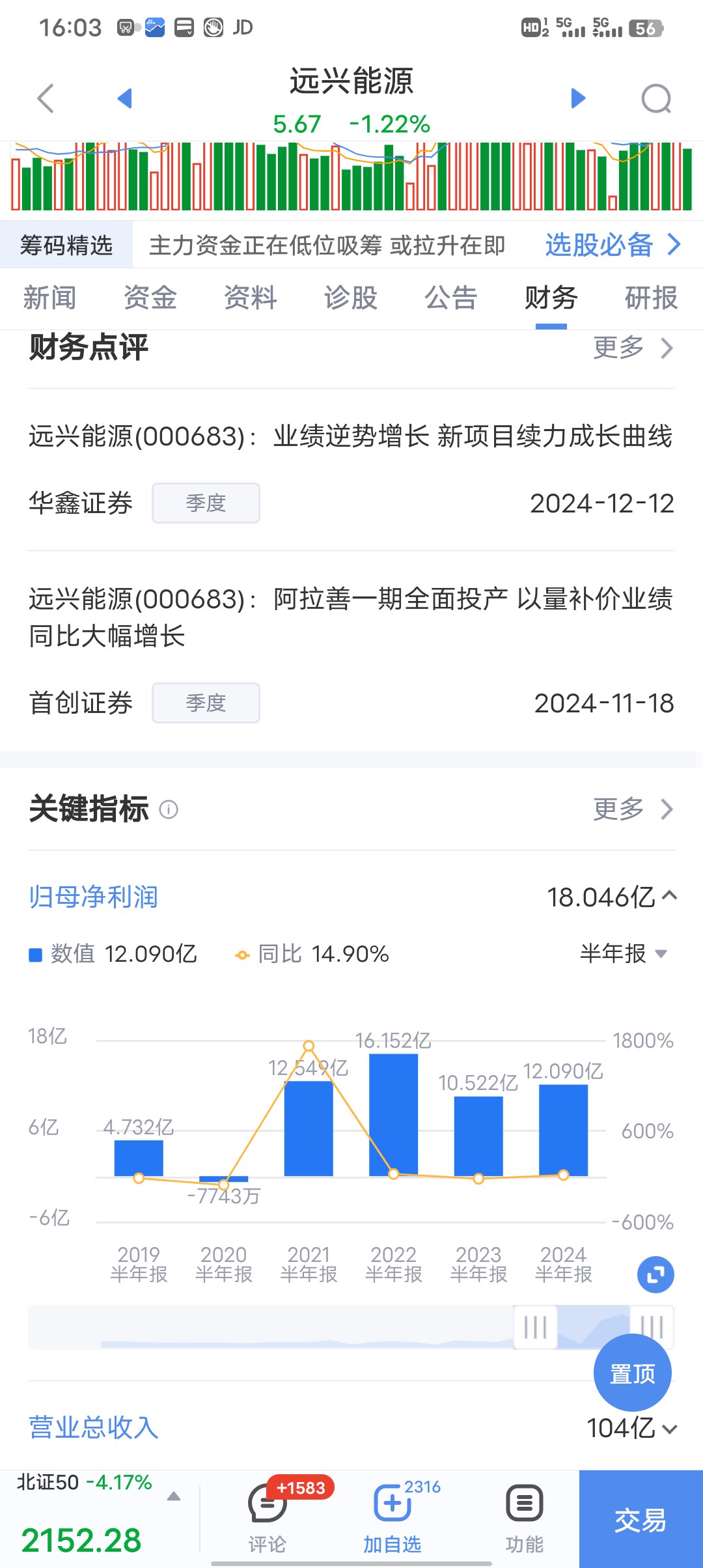703x1568 pixels.
Task: Open 更多 next to 关键指标
Action: 633,809
